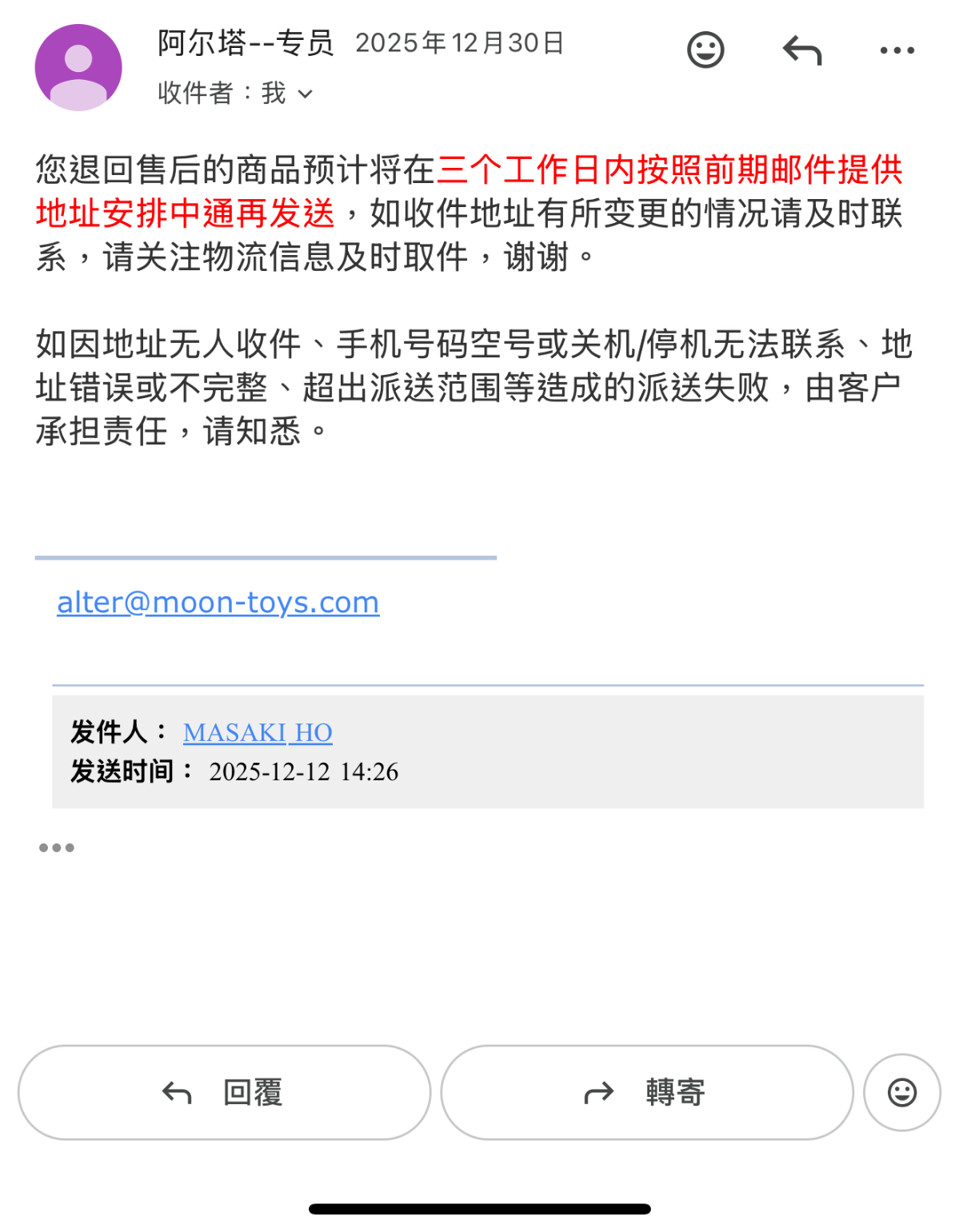Forward this email with 轉寄
The height and width of the screenshot is (1232, 959).
[x=646, y=1091]
